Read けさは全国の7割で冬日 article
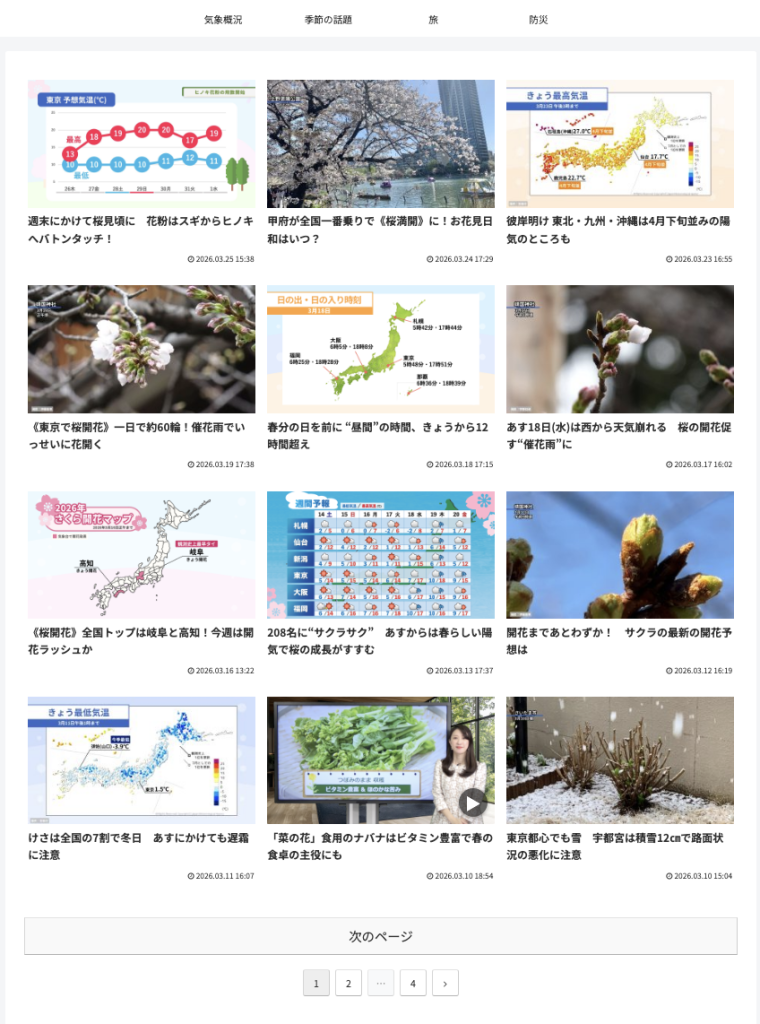This screenshot has height=1024, width=760. [x=141, y=846]
